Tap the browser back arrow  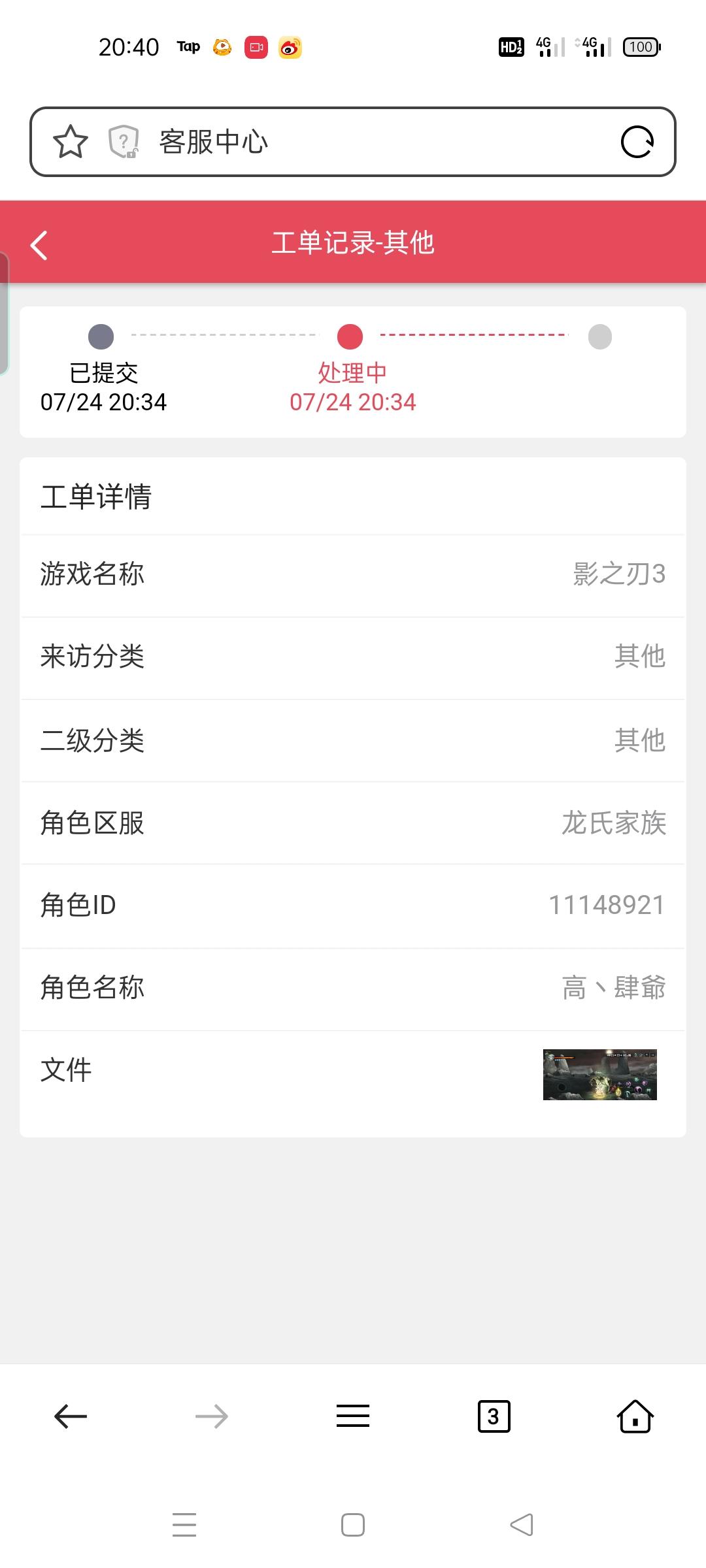(x=71, y=1416)
